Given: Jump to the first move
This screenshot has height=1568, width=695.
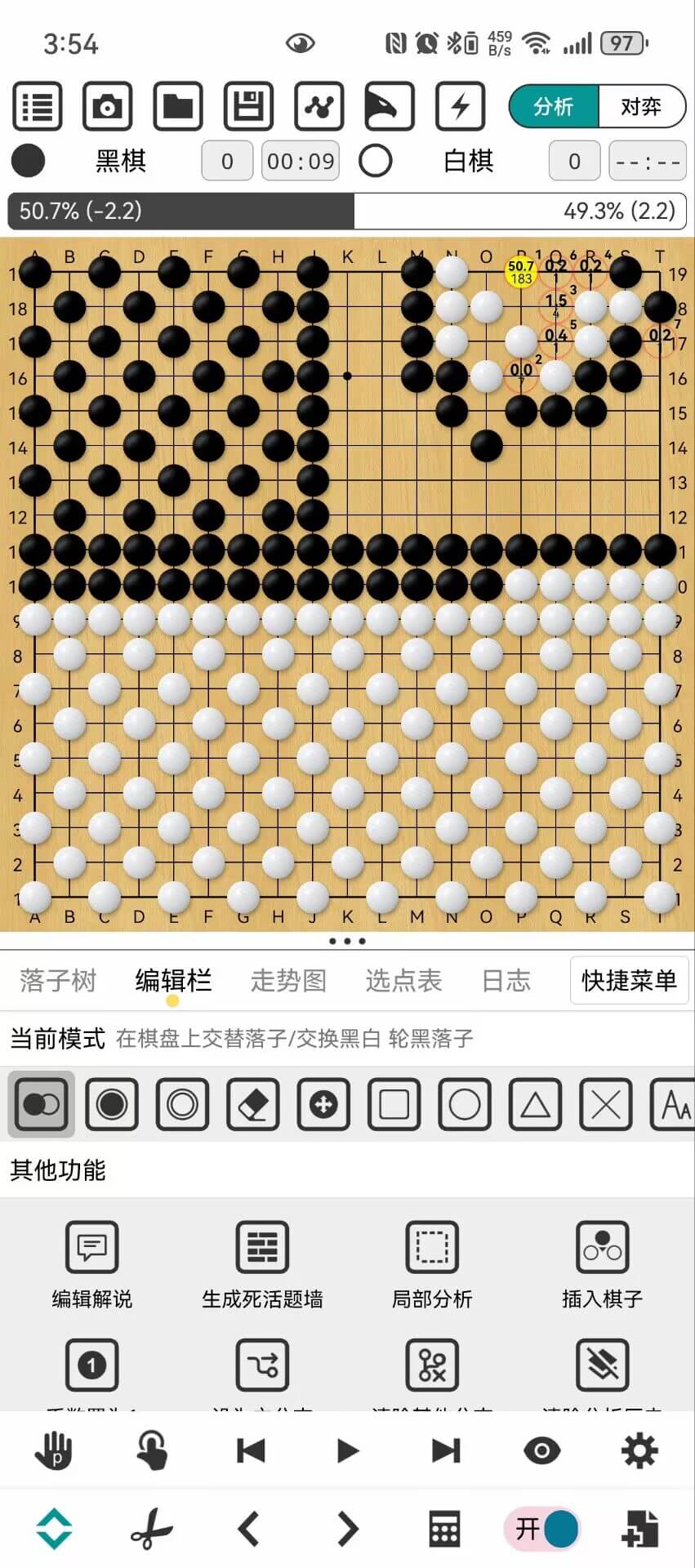Looking at the screenshot, I should pyautogui.click(x=251, y=1451).
